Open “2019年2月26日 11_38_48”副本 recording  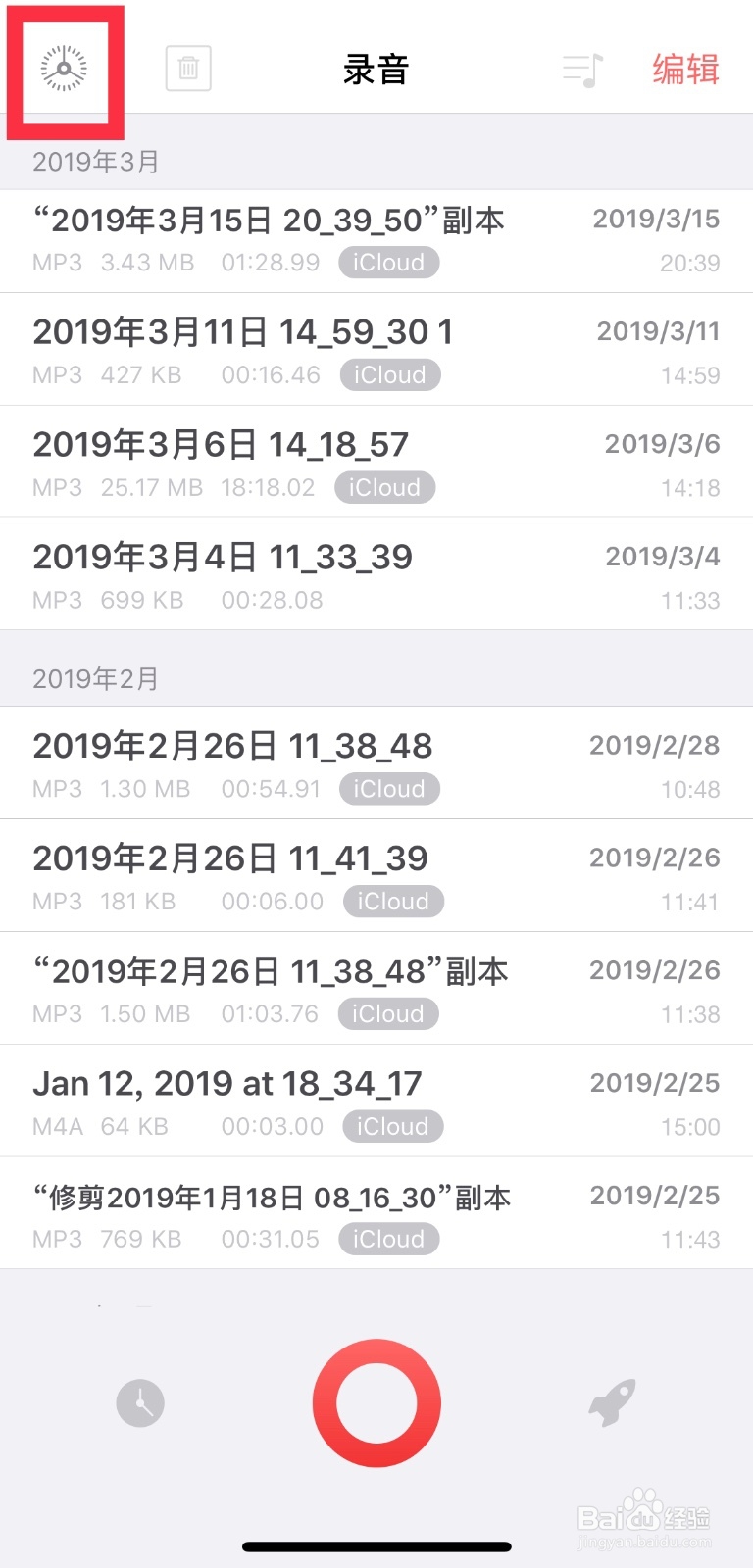pyautogui.click(x=376, y=988)
